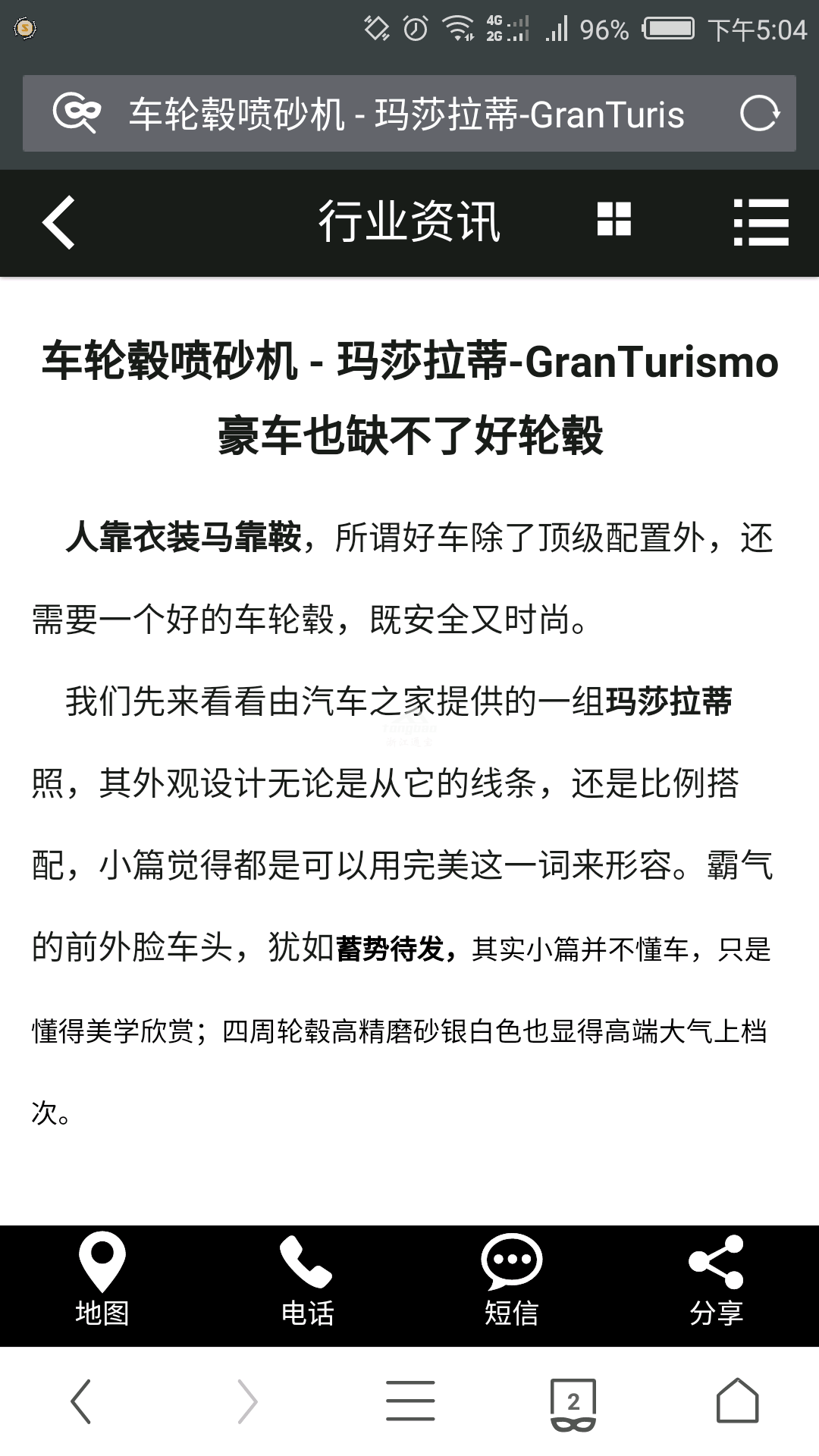Image resolution: width=819 pixels, height=1456 pixels.
Task: Open the grid view icon in header
Action: tap(613, 220)
